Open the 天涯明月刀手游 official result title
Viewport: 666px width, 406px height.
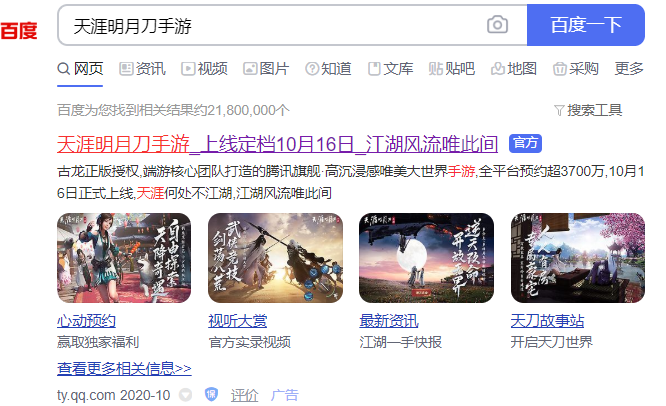[x=265, y=142]
